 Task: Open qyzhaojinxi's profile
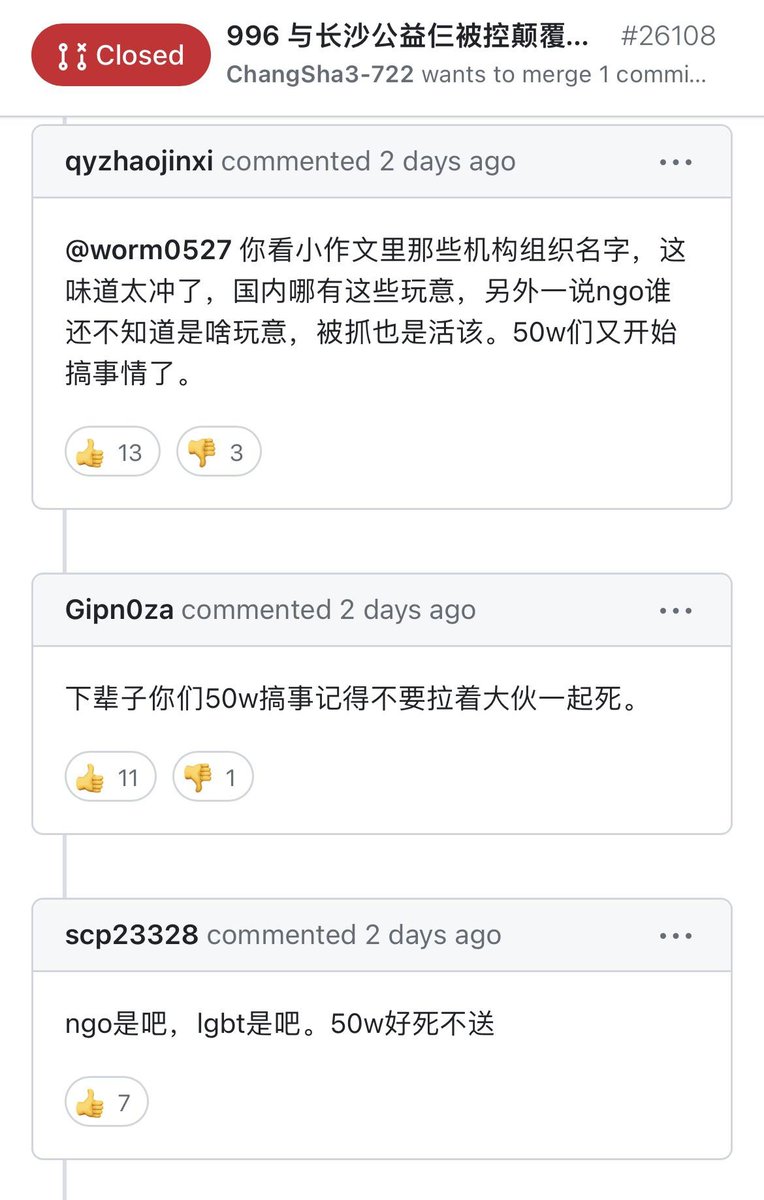click(x=138, y=162)
